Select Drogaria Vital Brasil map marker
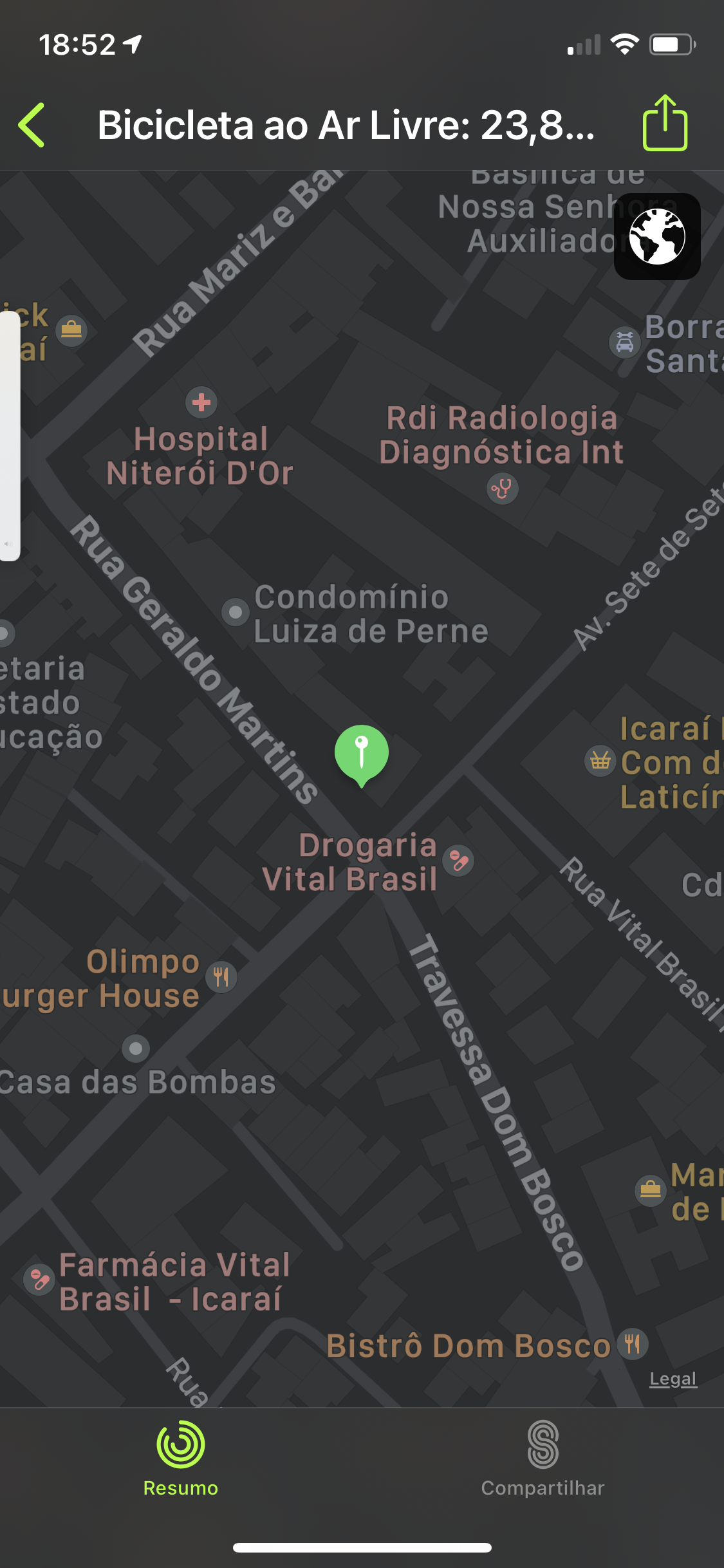 point(459,860)
